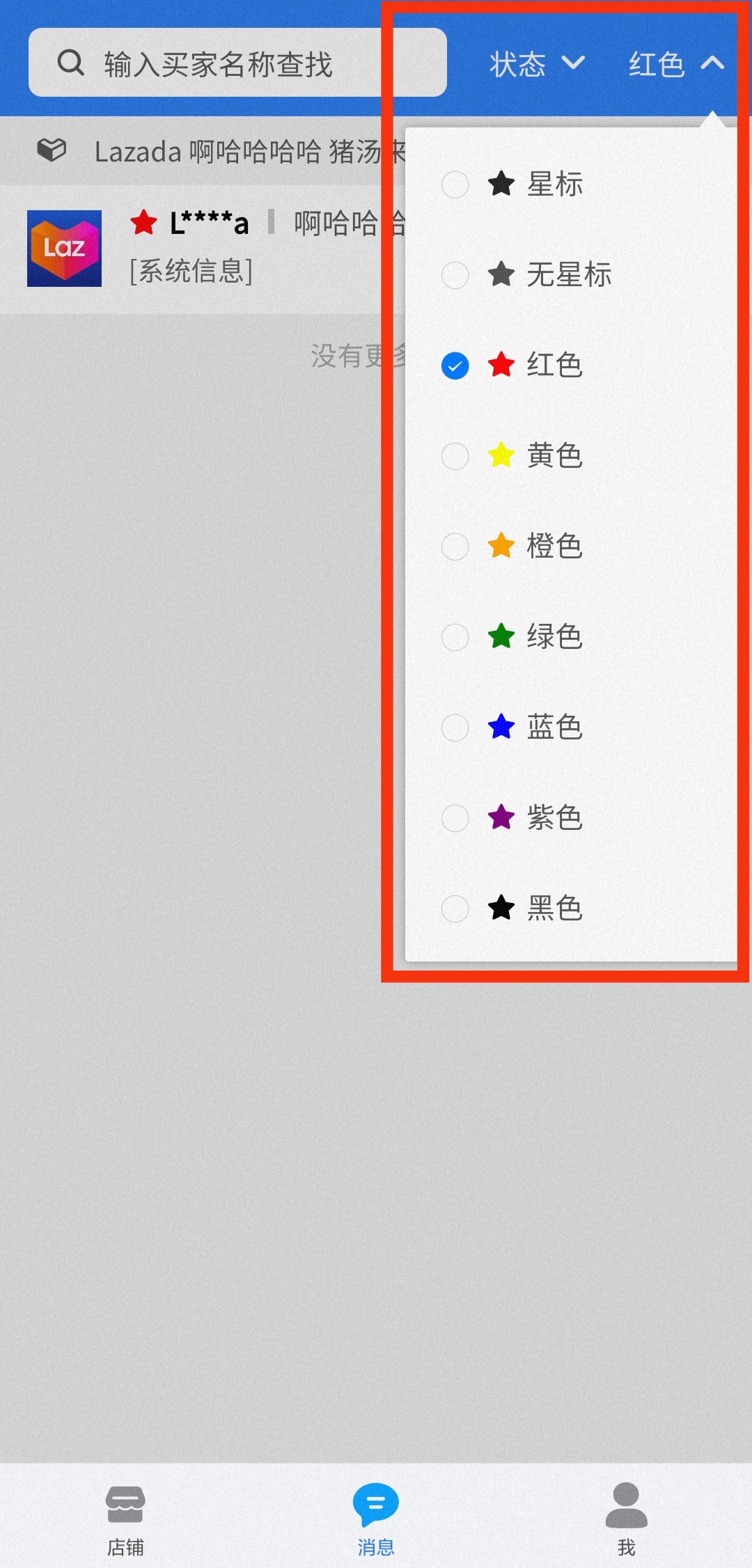This screenshot has height=1568, width=752.
Task: Tap the buyer name search field
Action: 237,63
